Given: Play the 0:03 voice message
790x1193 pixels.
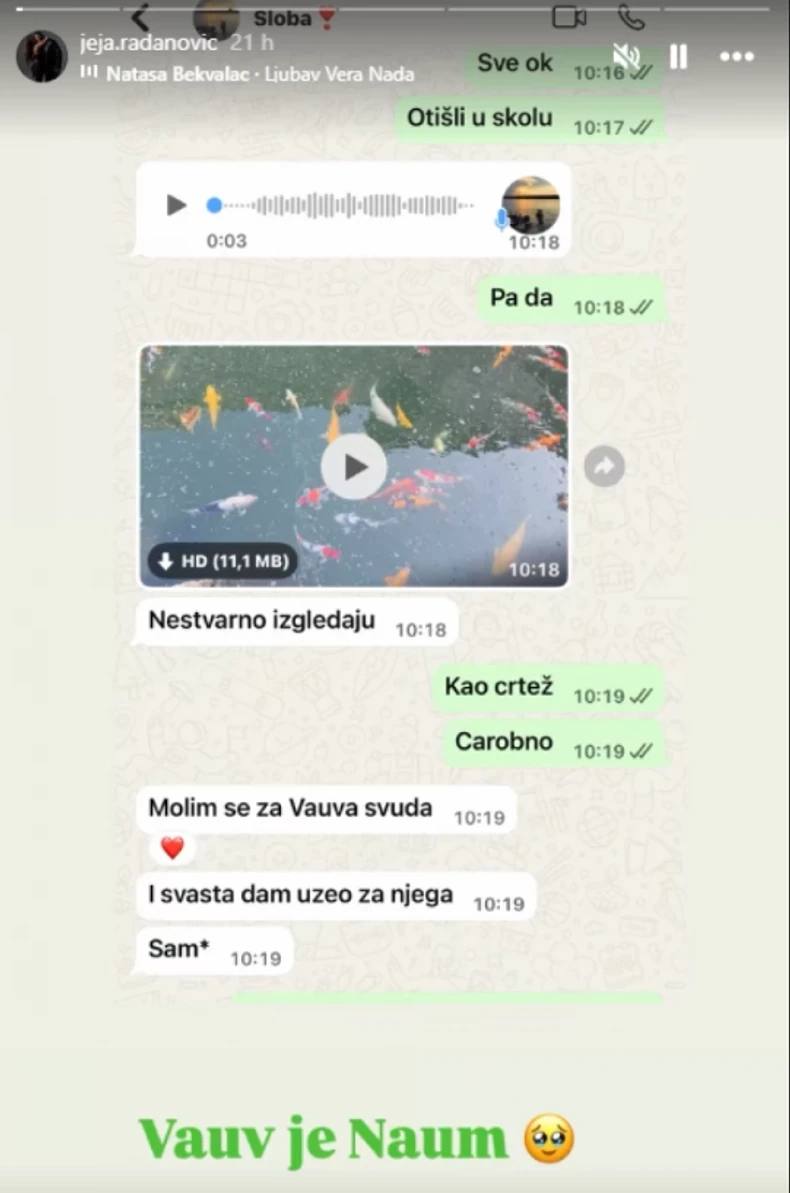Looking at the screenshot, I should coord(177,206).
